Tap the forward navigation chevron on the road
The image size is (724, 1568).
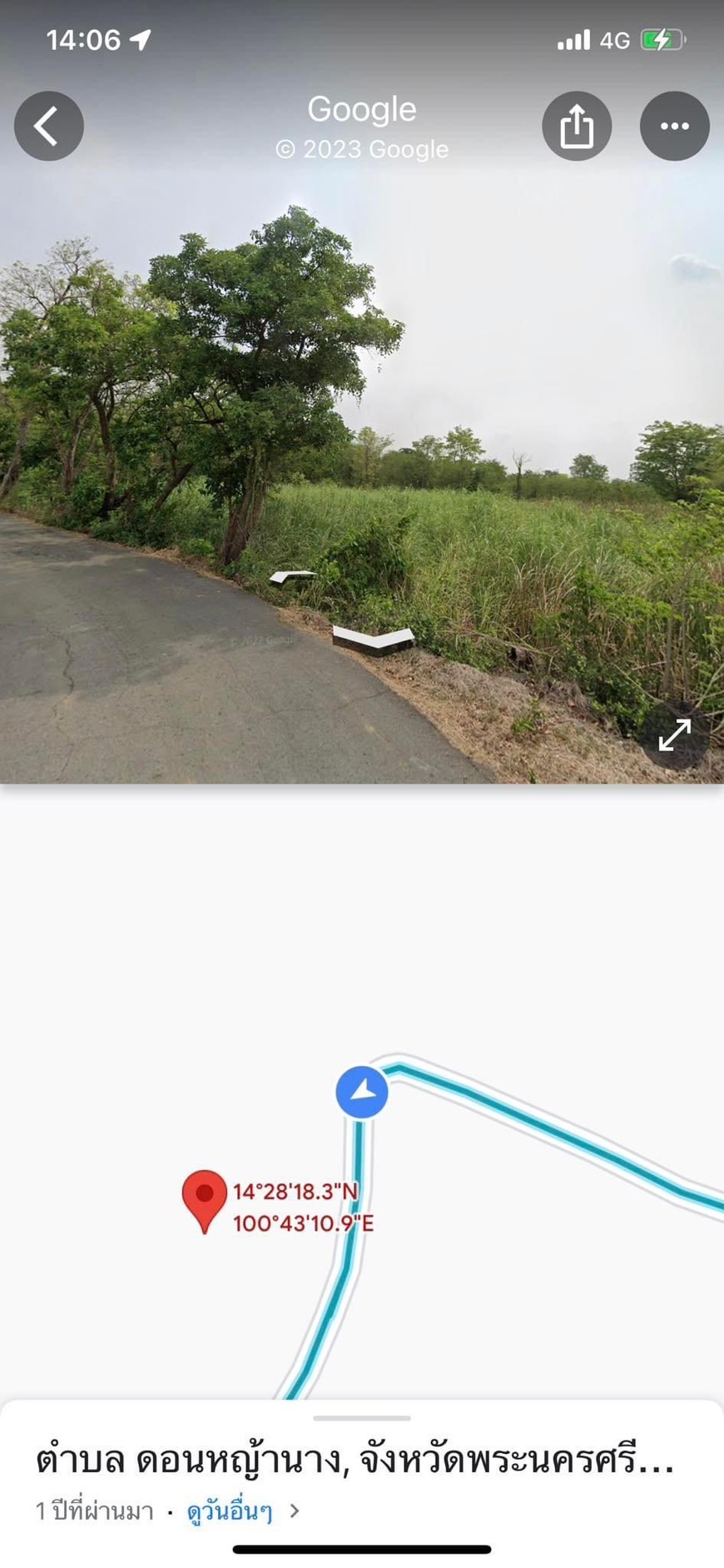[373, 637]
